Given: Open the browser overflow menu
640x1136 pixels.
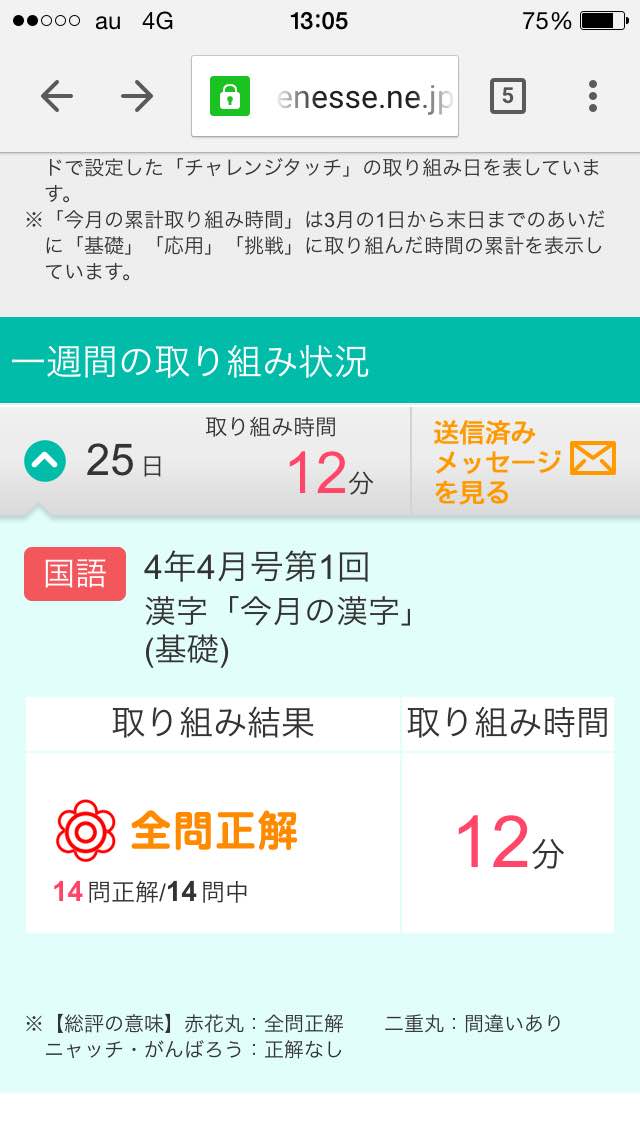Looking at the screenshot, I should (593, 96).
